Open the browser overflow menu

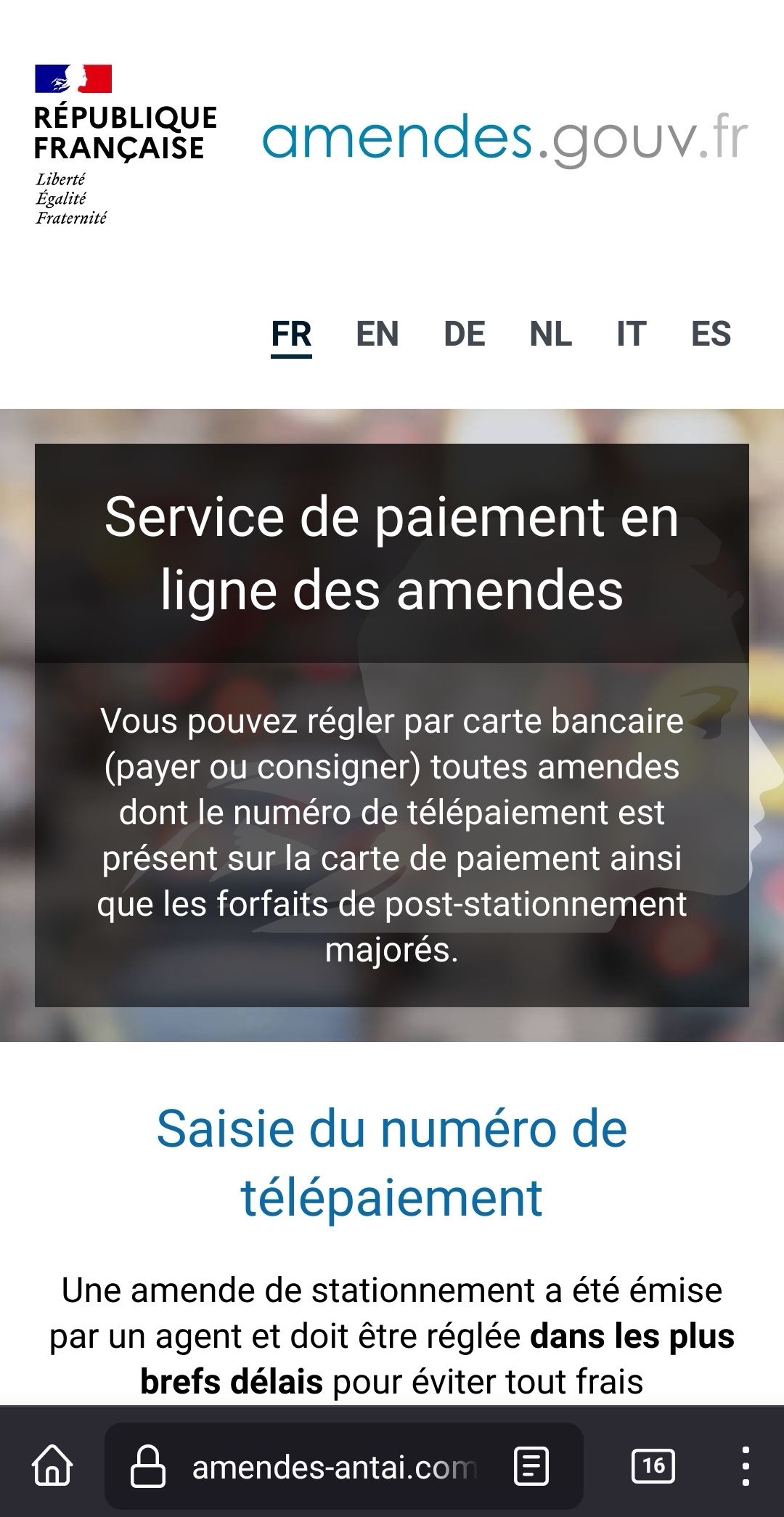[x=746, y=1467]
